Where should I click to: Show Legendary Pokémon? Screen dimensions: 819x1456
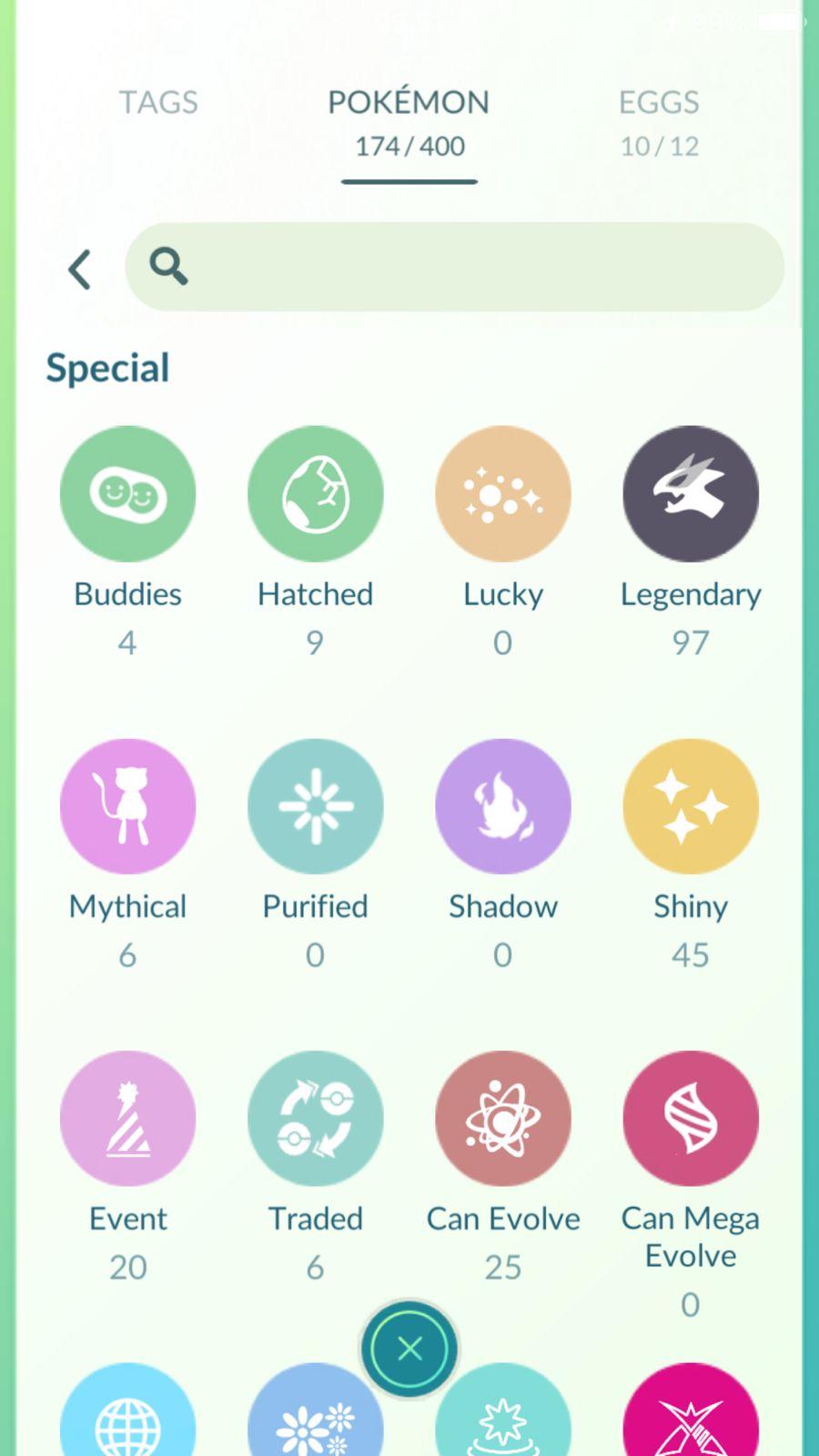pyautogui.click(x=690, y=494)
